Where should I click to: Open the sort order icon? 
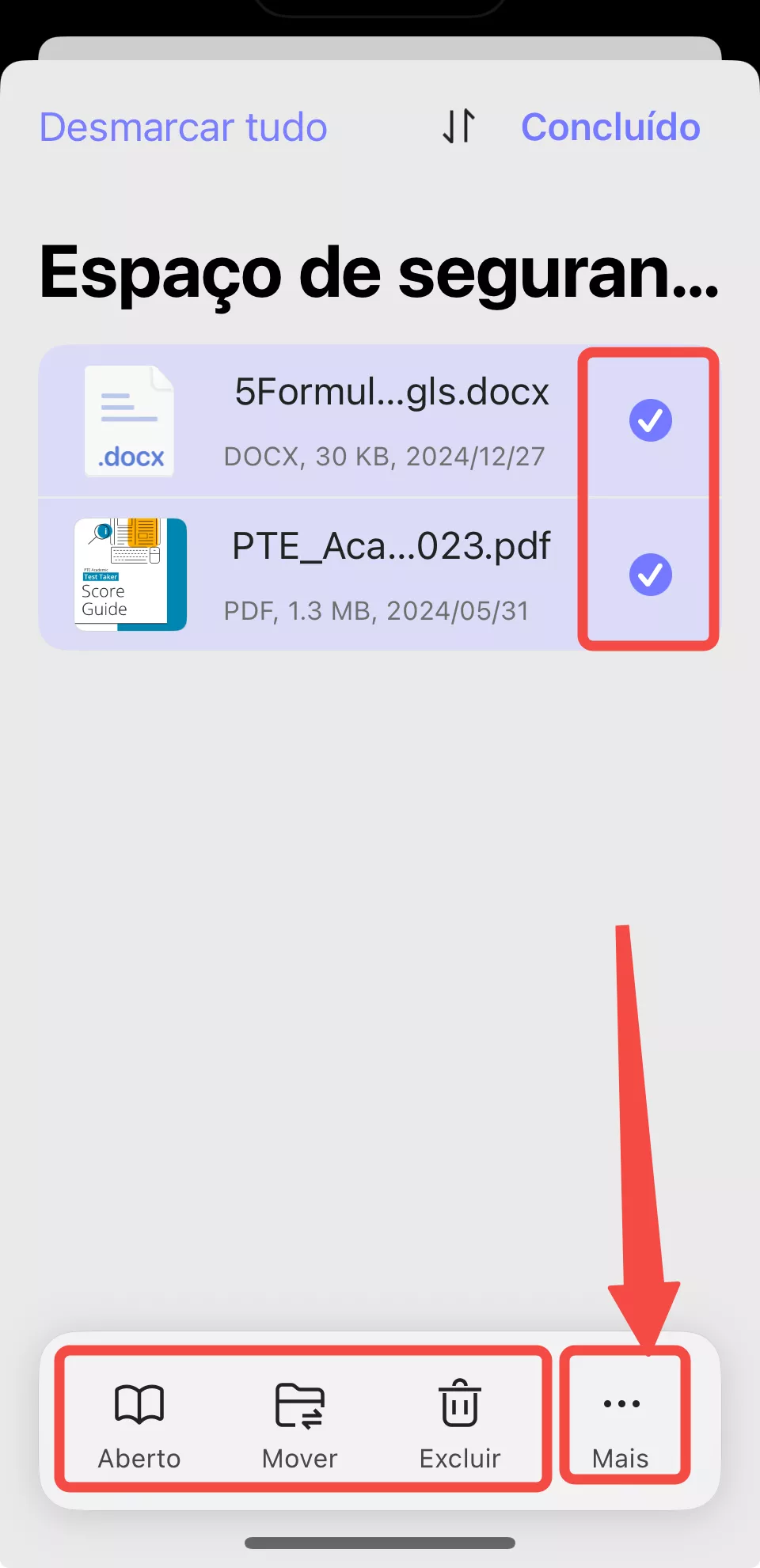(458, 126)
